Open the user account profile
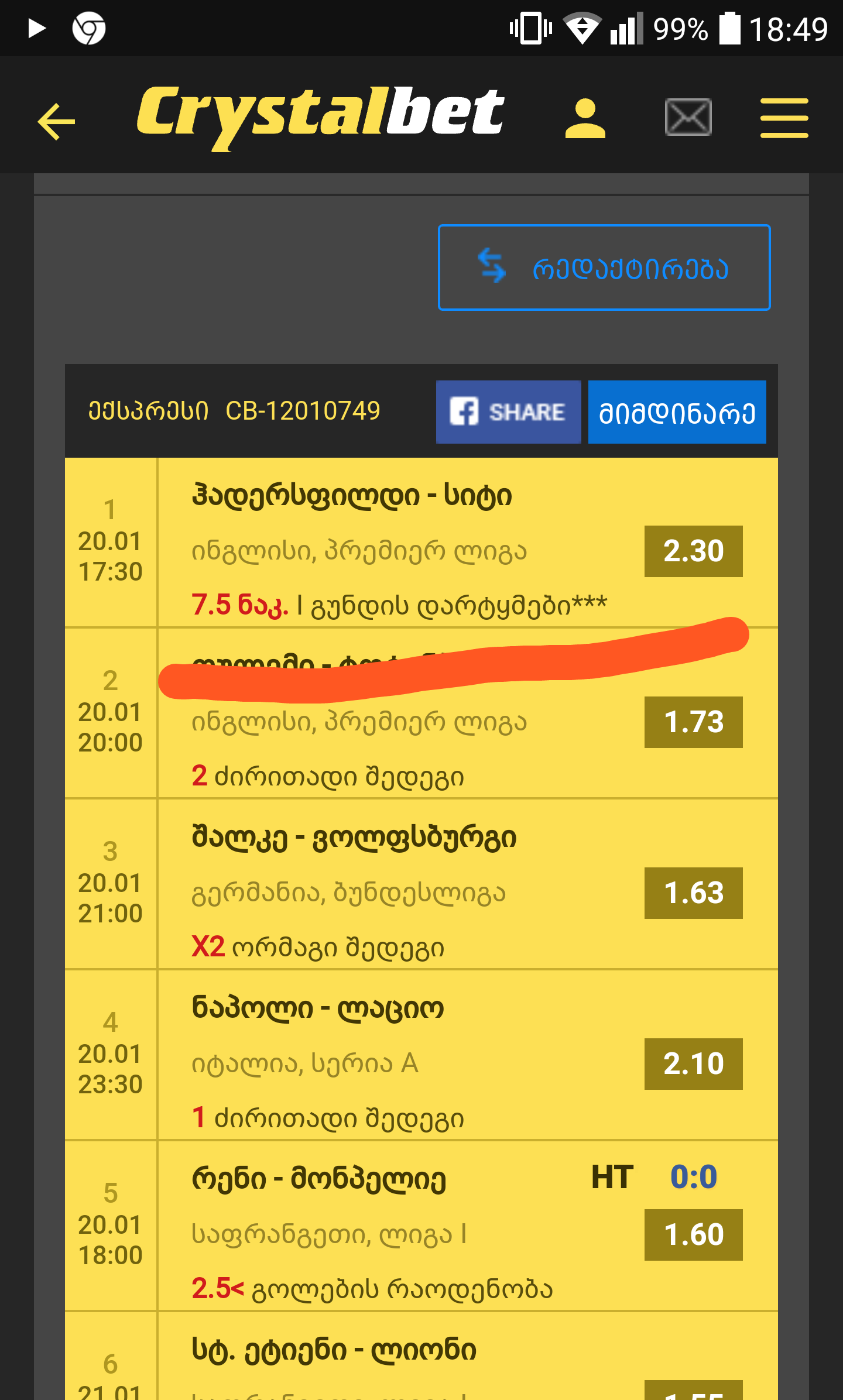 click(585, 119)
